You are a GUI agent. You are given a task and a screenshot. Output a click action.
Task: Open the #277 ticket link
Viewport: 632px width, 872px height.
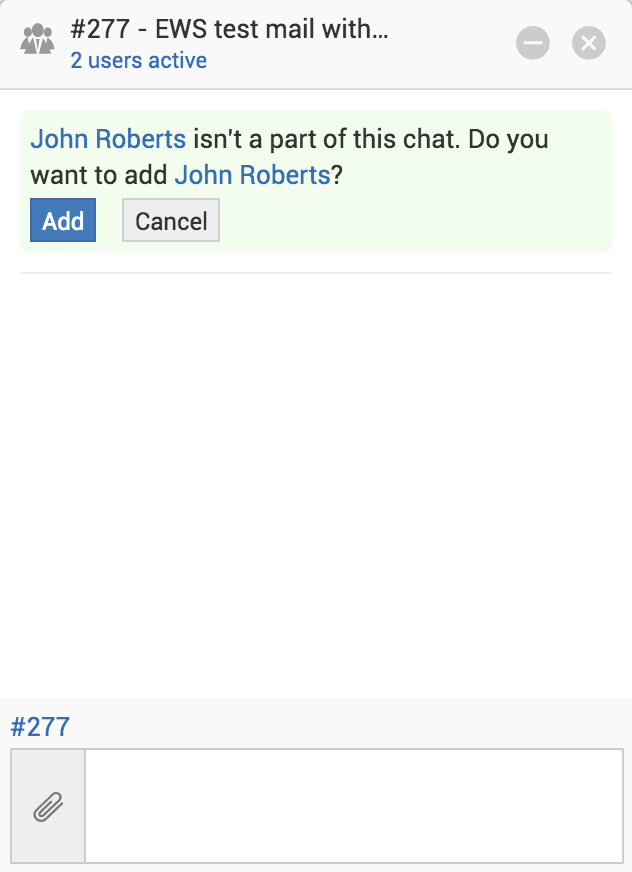(40, 726)
